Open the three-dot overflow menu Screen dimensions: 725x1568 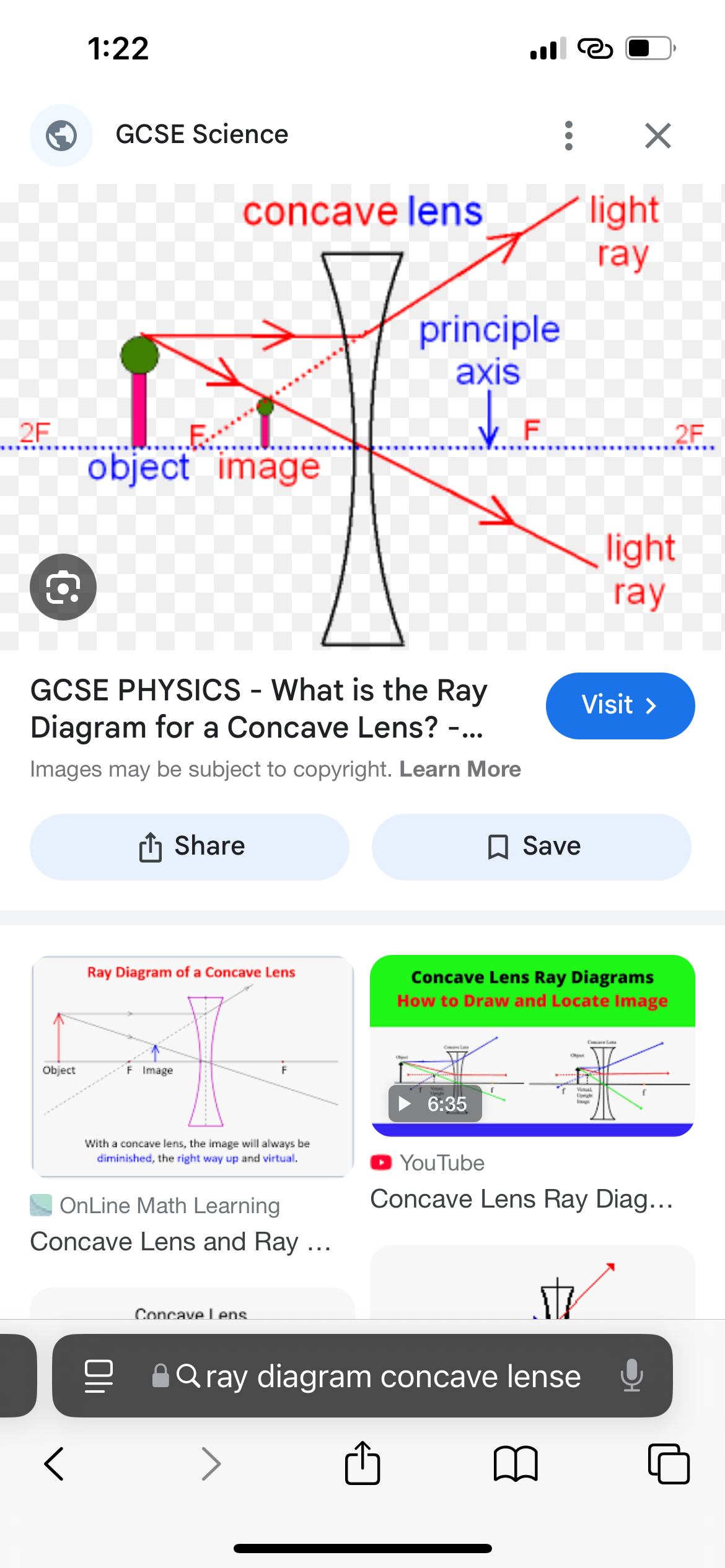[569, 136]
